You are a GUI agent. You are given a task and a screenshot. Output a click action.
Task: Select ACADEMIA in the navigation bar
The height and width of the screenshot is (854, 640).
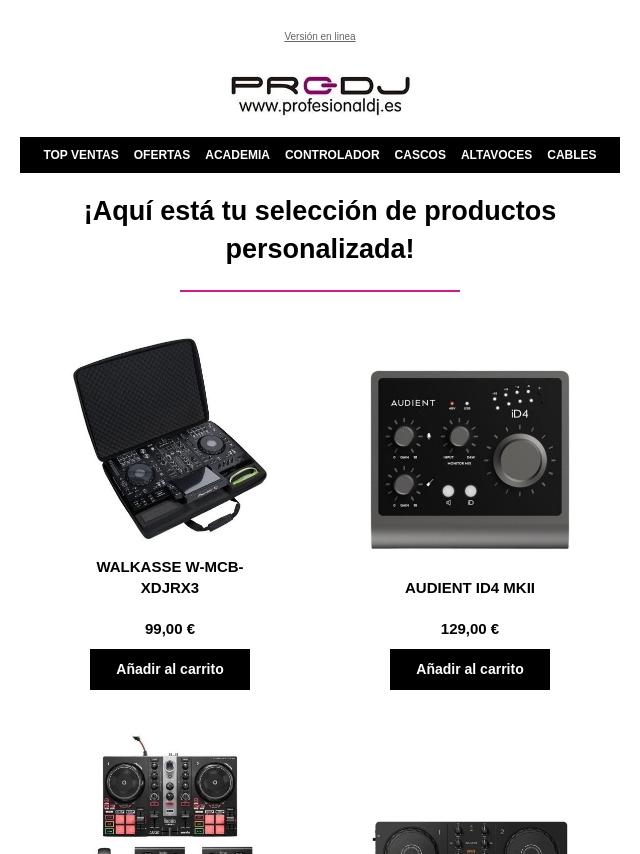pyautogui.click(x=237, y=155)
